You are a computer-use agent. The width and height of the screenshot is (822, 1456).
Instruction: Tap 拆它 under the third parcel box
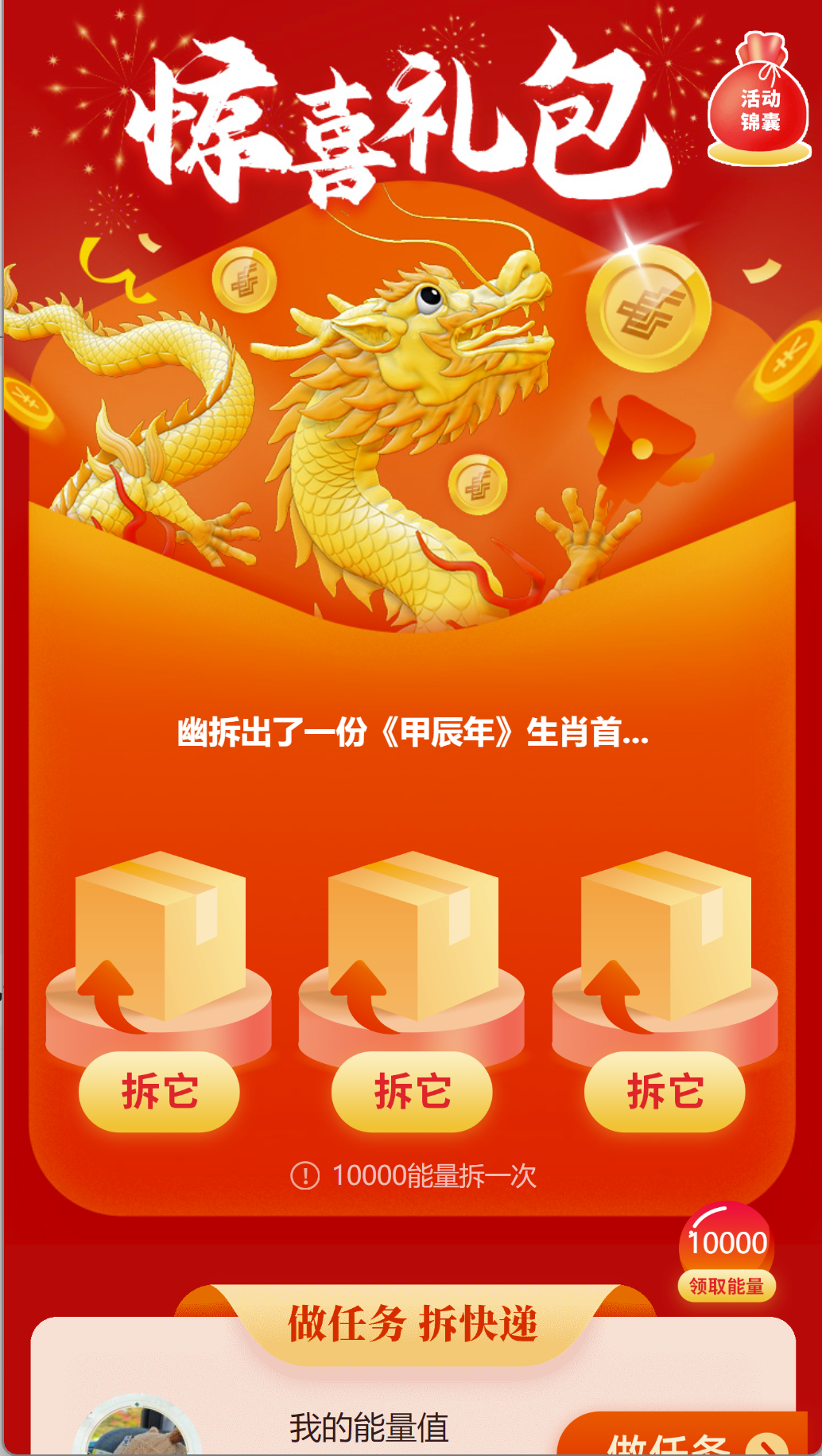665,1091
